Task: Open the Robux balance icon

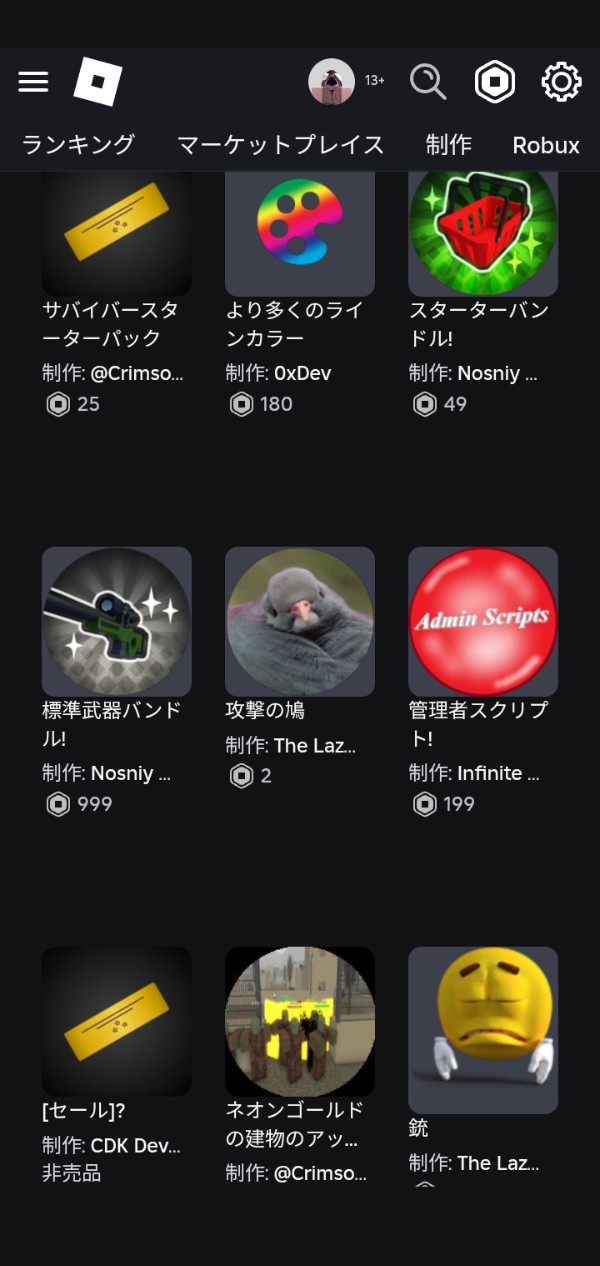Action: pos(494,82)
